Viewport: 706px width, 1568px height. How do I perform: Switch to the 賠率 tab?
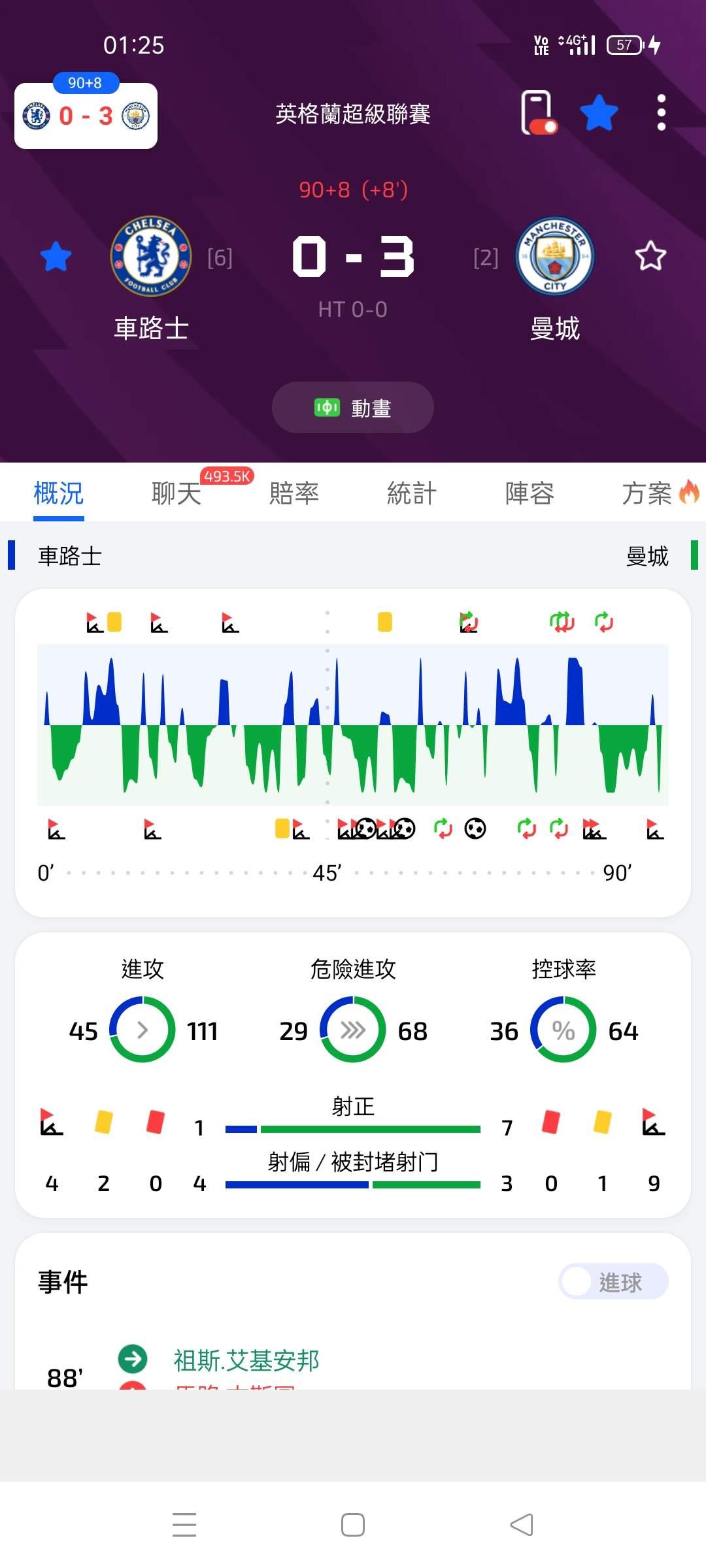coord(294,493)
